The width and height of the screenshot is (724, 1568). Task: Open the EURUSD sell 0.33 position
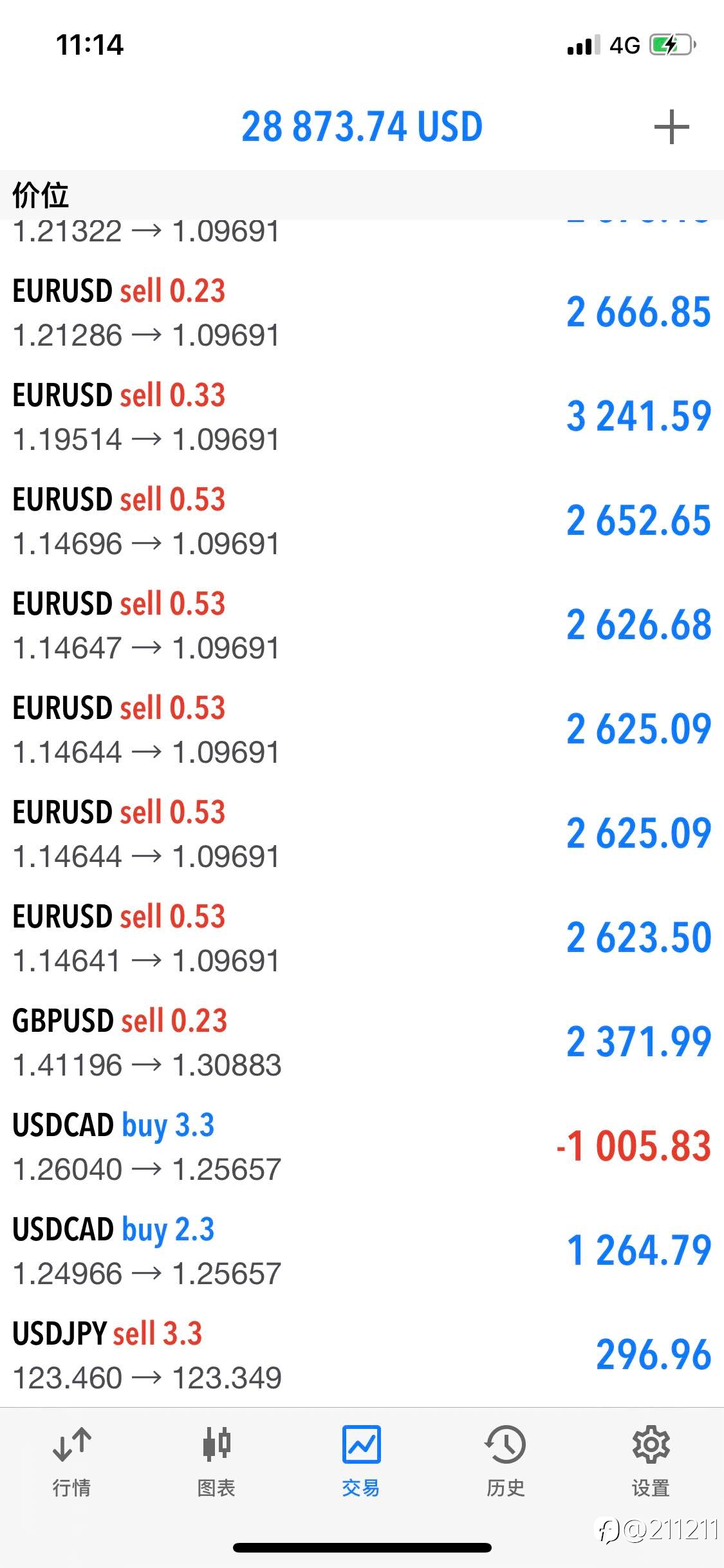362,417
